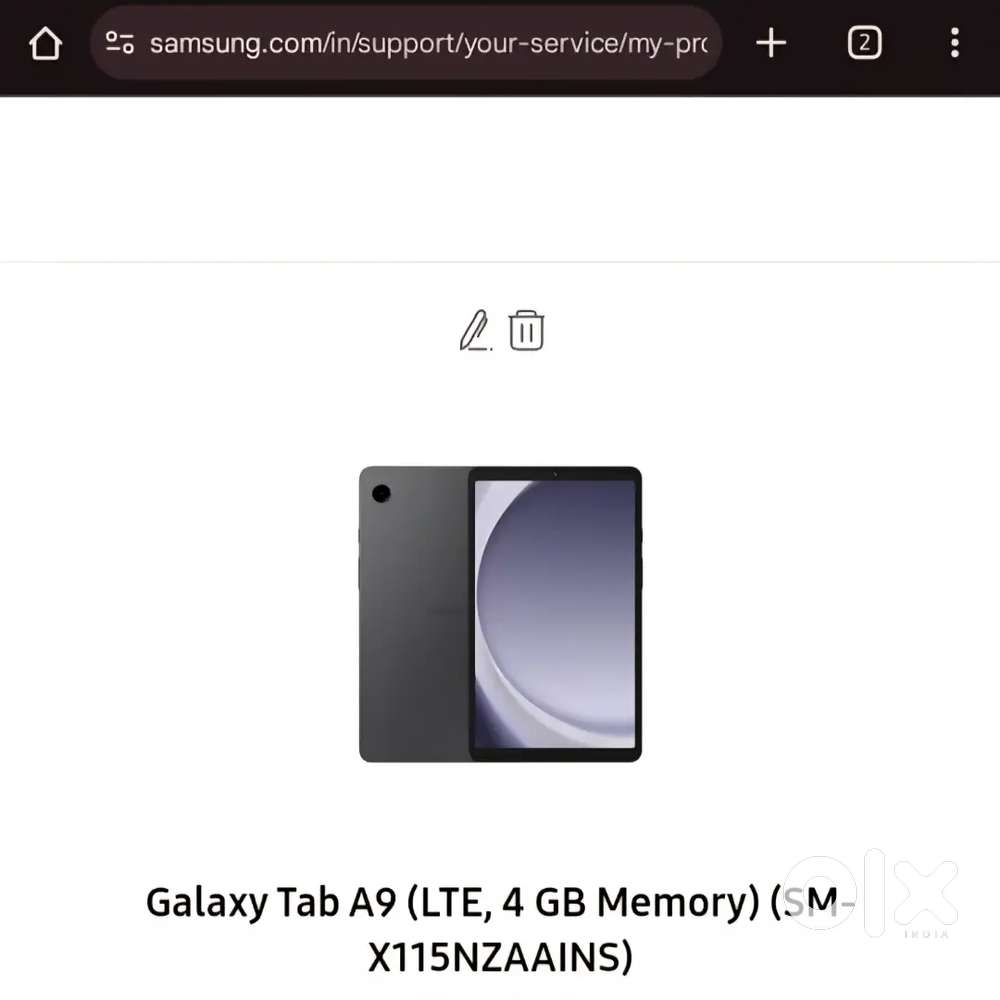Open the browser overflow menu

(954, 43)
